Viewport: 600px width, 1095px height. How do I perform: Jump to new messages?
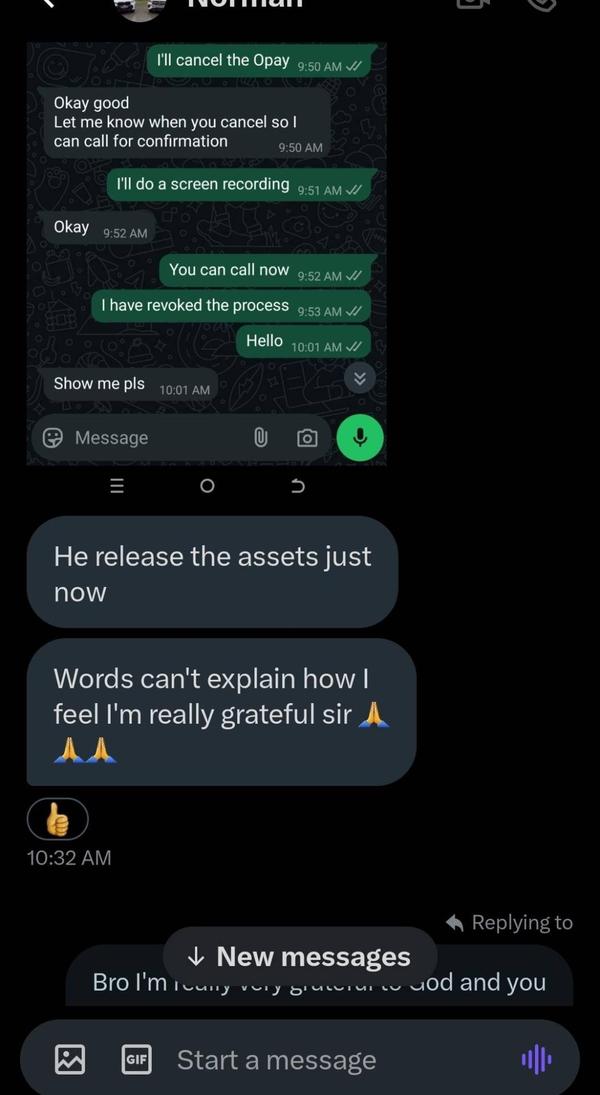click(300, 957)
